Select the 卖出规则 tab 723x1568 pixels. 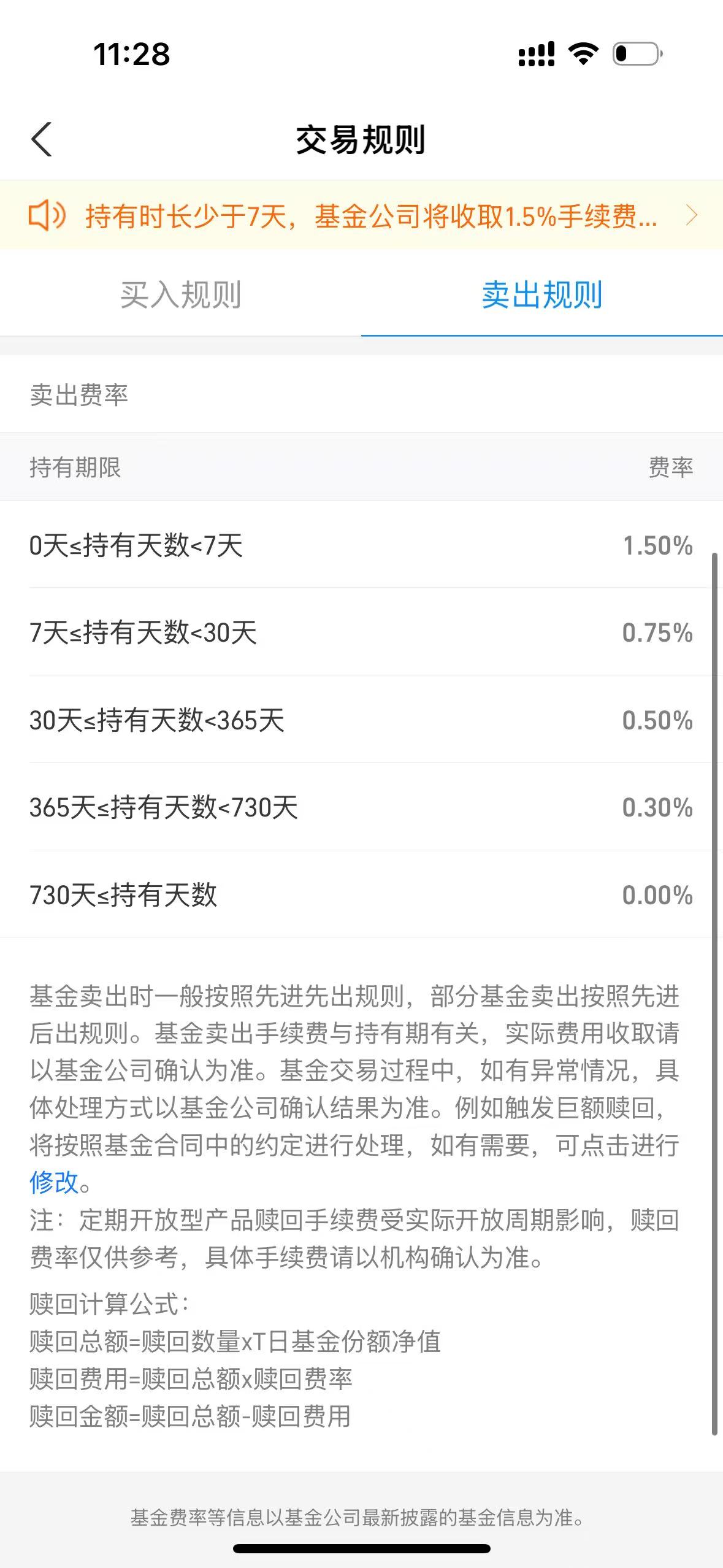541,295
